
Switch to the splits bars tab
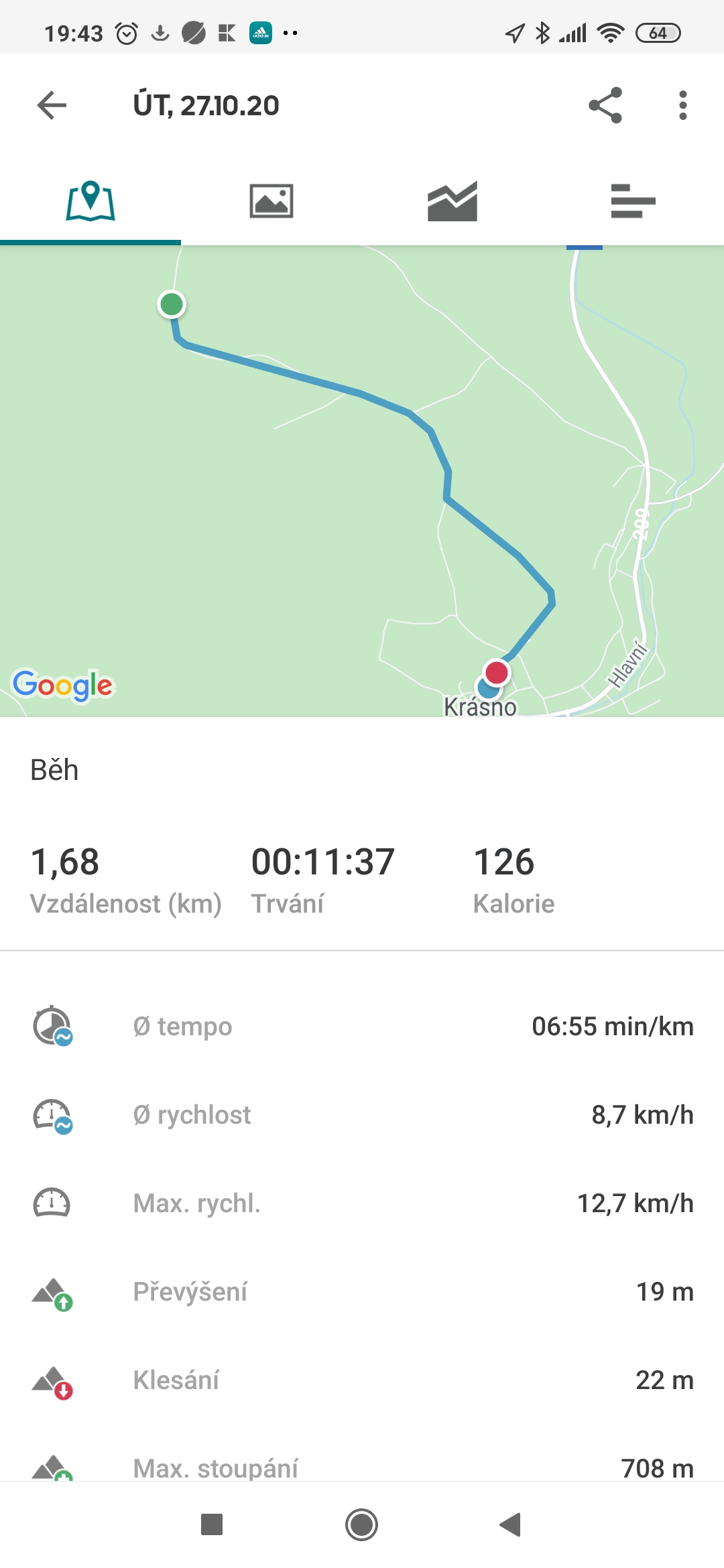tap(633, 201)
